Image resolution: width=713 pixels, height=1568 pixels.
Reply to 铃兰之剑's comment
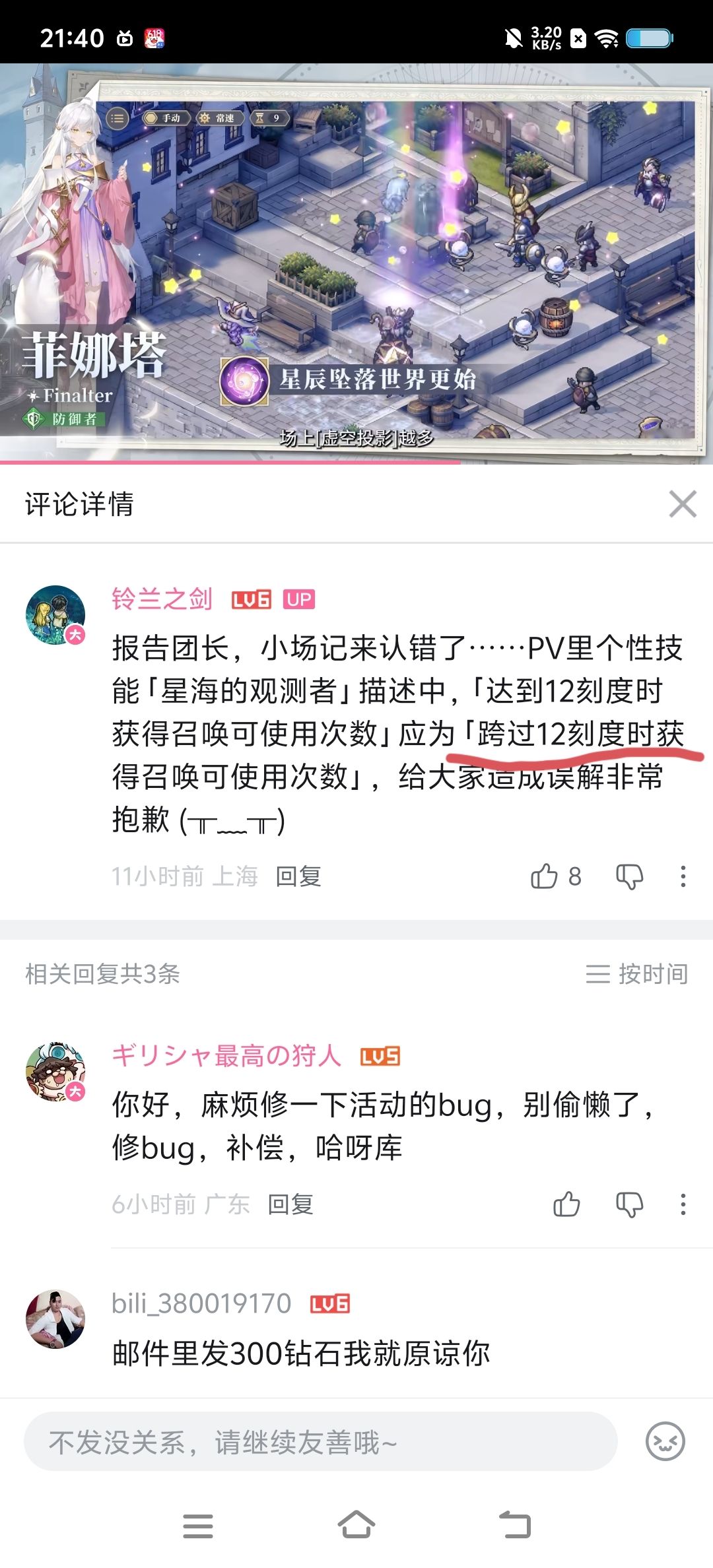click(x=298, y=876)
